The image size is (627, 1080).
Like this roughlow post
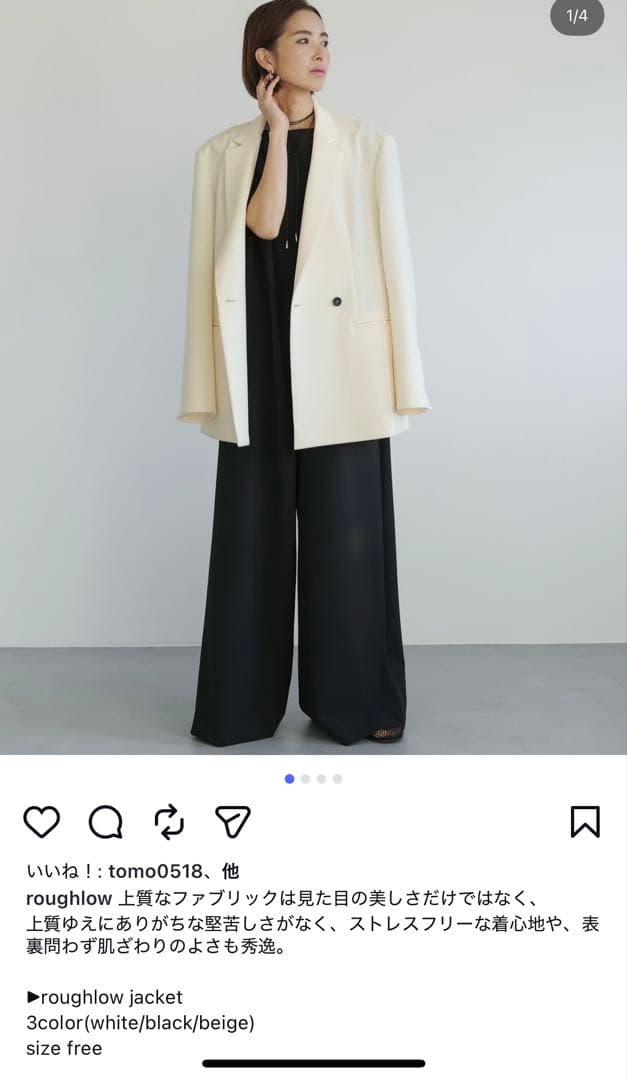(42, 821)
